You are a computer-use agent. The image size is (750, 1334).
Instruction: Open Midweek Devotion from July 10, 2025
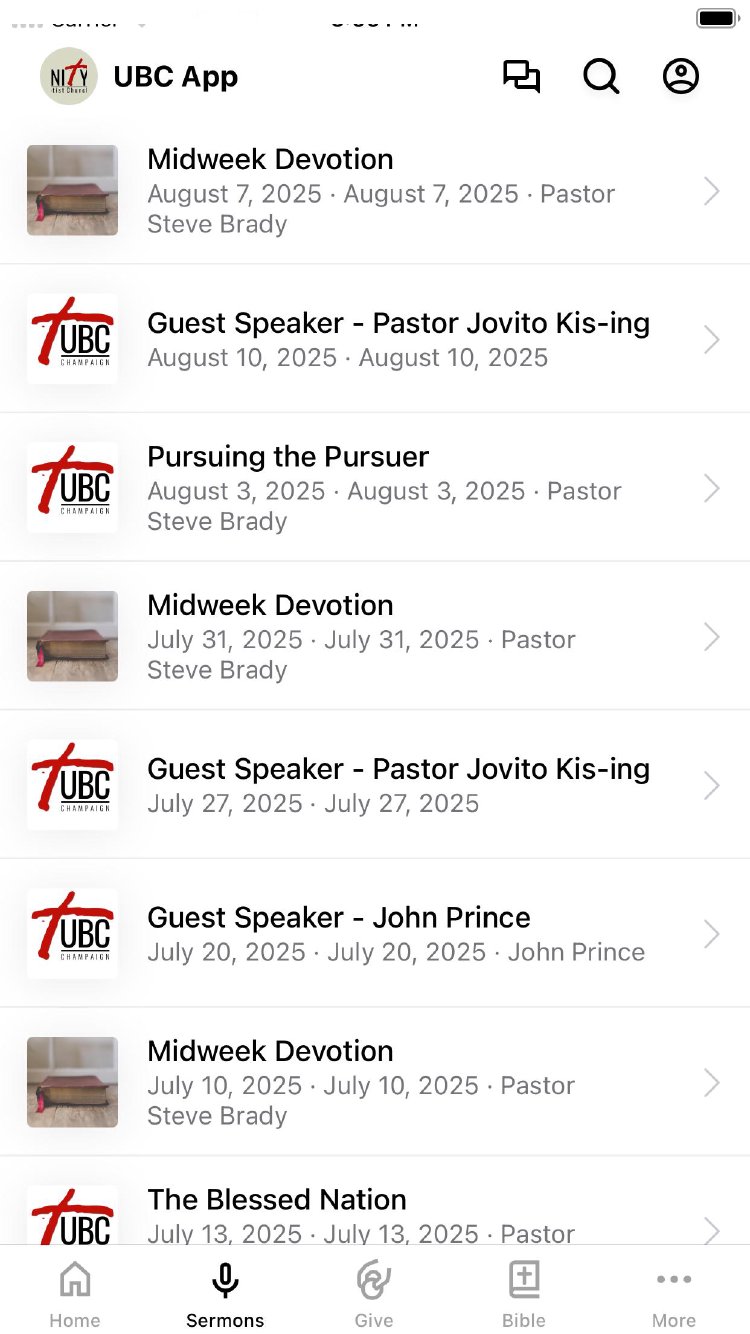pos(375,1082)
